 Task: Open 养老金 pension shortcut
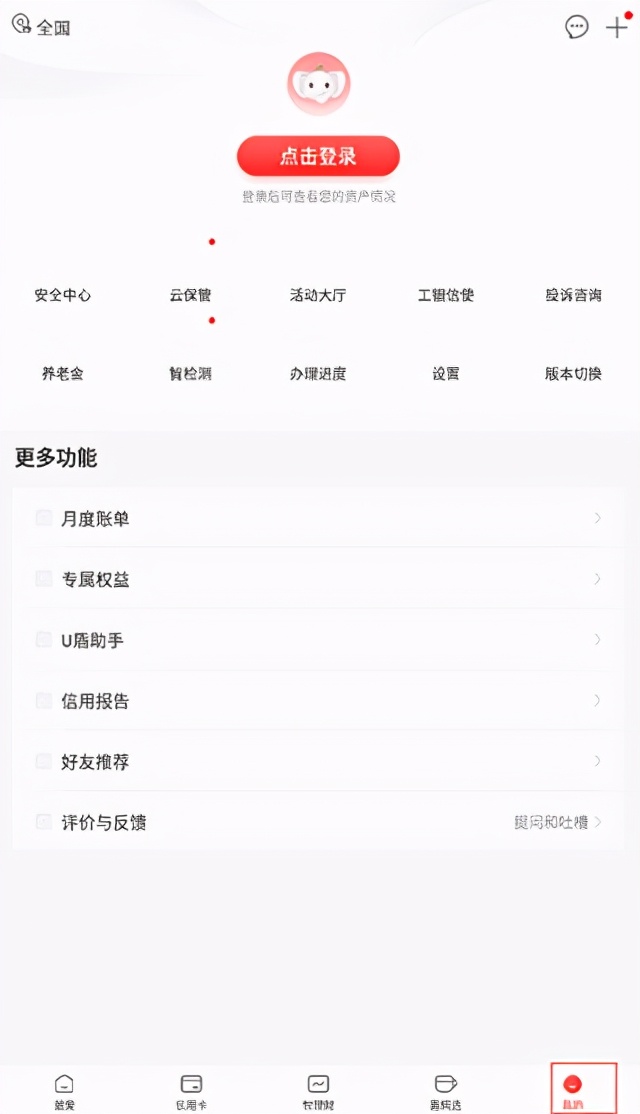(63, 374)
